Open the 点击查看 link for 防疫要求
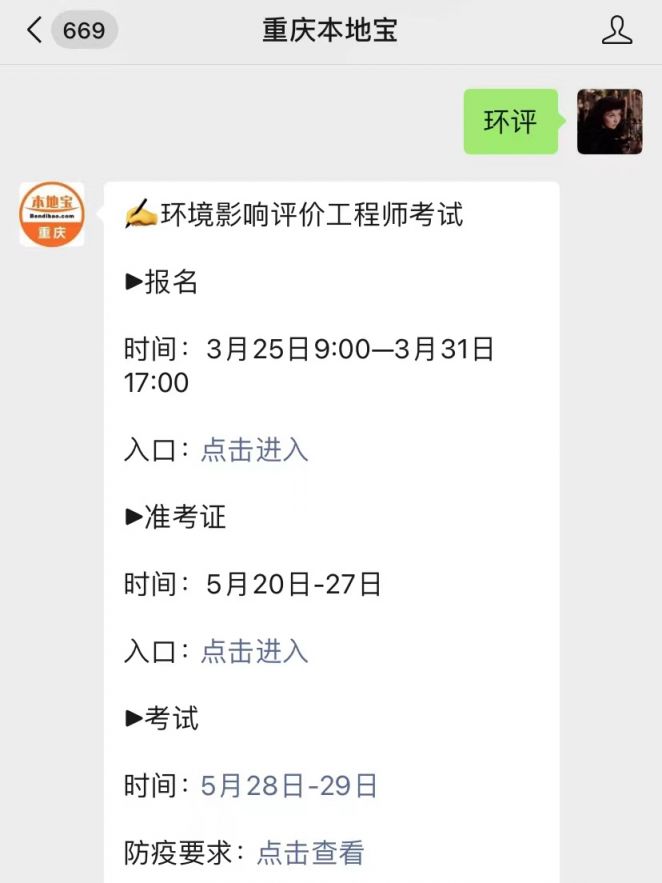Screen dimensions: 662x883 (x=310, y=853)
